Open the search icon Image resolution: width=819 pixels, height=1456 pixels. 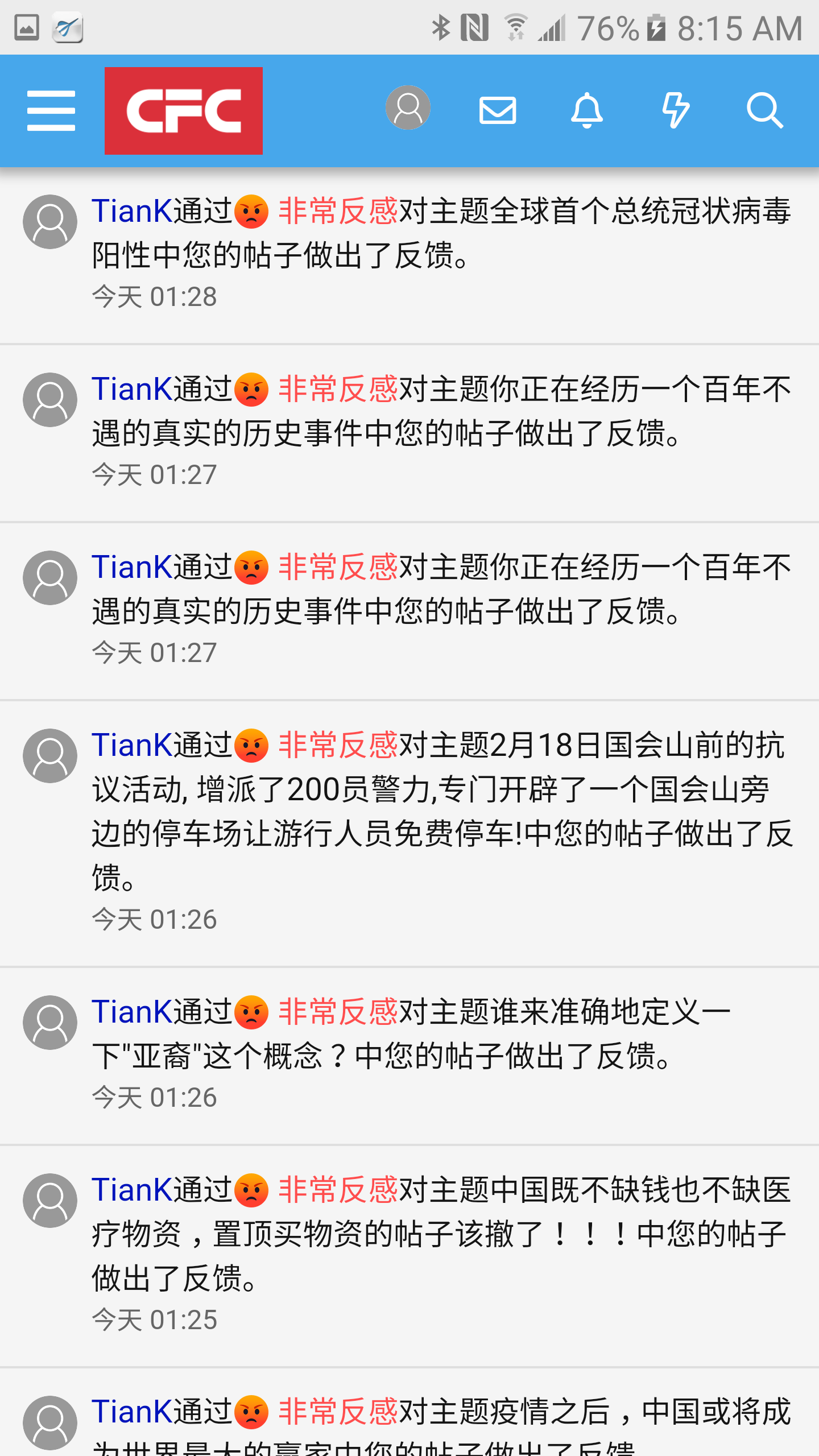click(x=764, y=110)
